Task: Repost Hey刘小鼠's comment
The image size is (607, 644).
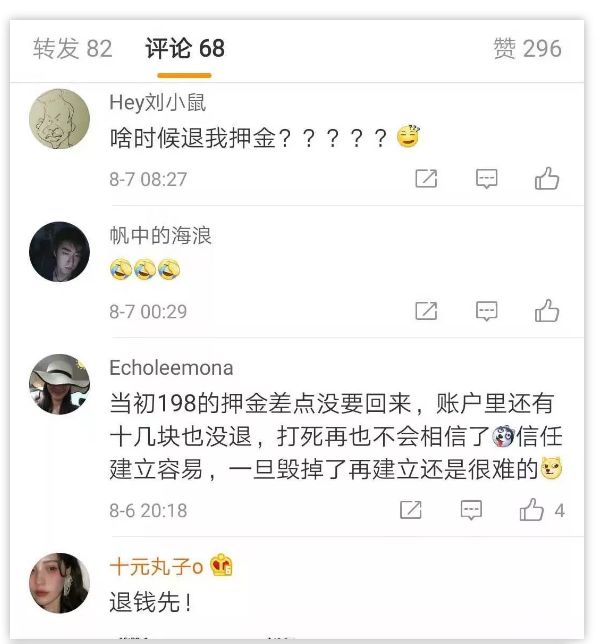Action: click(x=426, y=179)
